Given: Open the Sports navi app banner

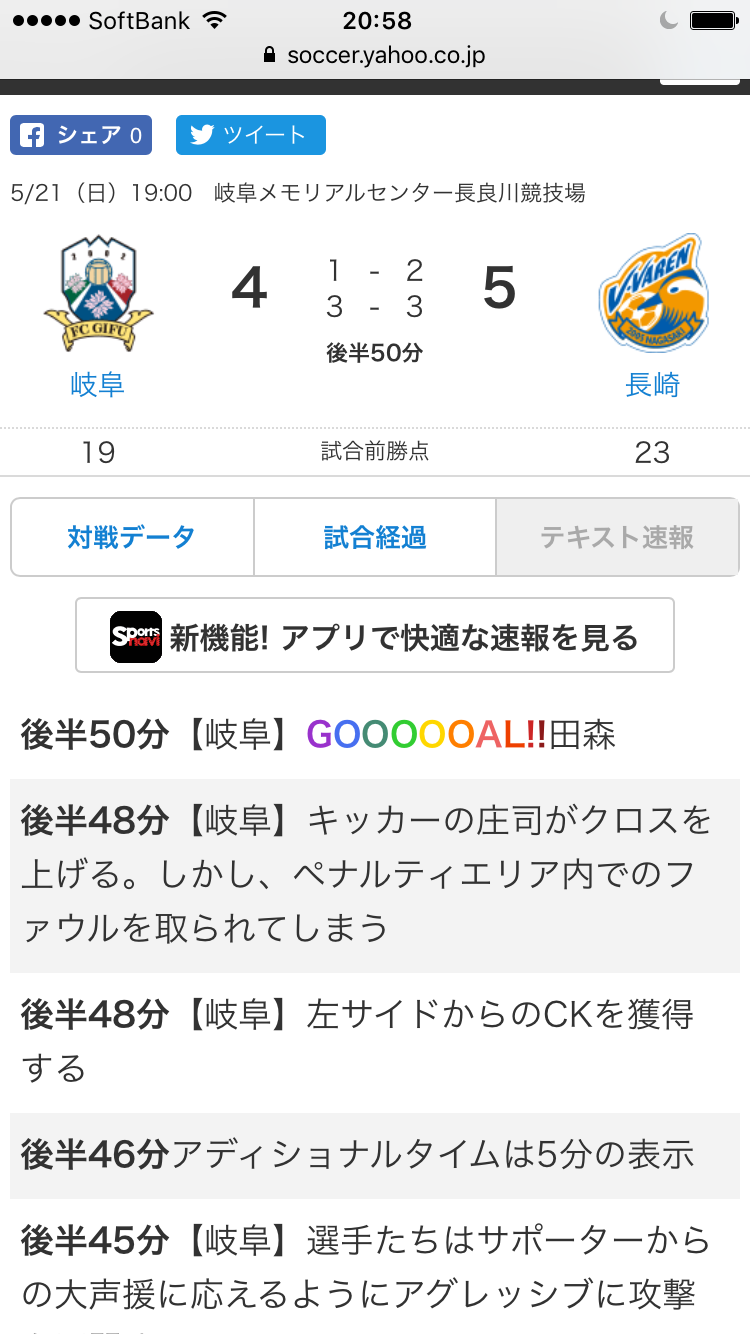Looking at the screenshot, I should 375,636.
